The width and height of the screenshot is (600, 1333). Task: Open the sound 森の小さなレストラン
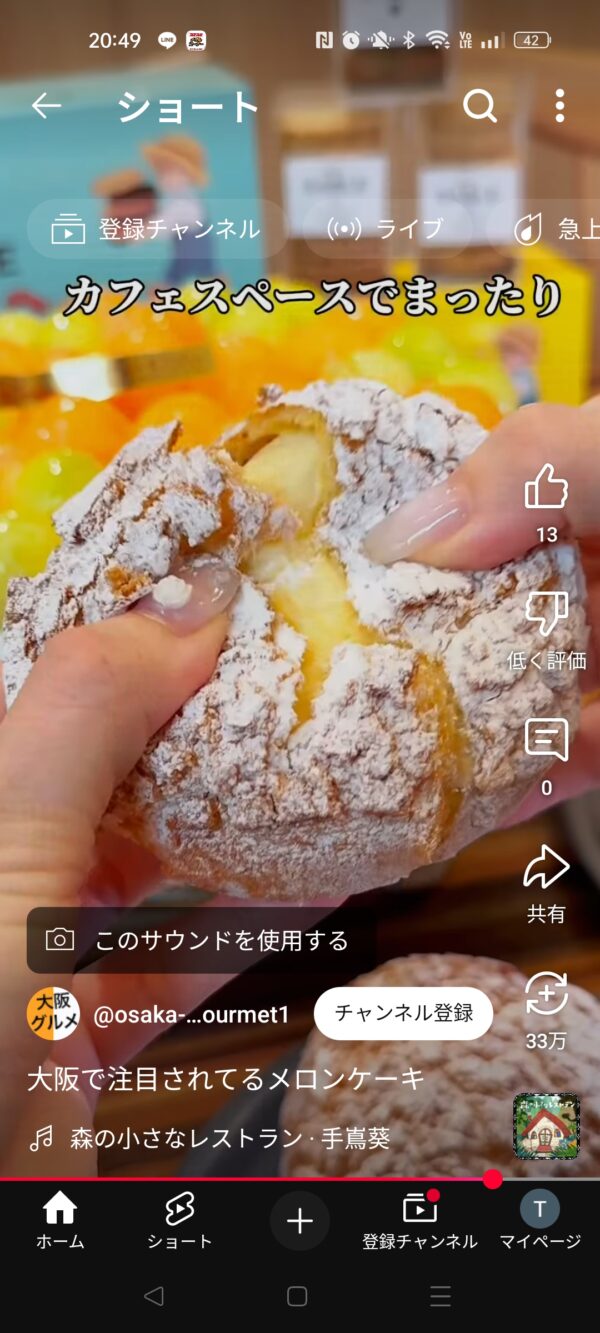tap(229, 1138)
